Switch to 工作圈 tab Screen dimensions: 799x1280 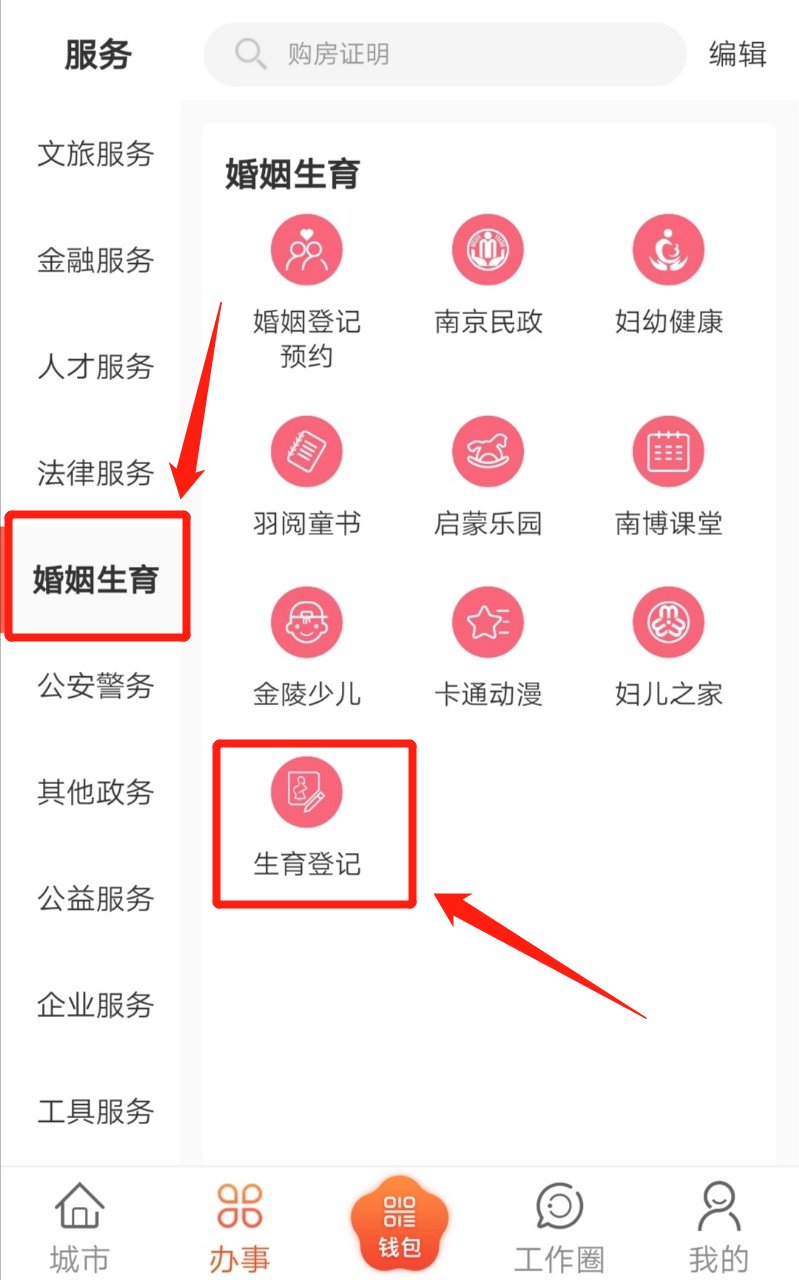[x=558, y=1226]
